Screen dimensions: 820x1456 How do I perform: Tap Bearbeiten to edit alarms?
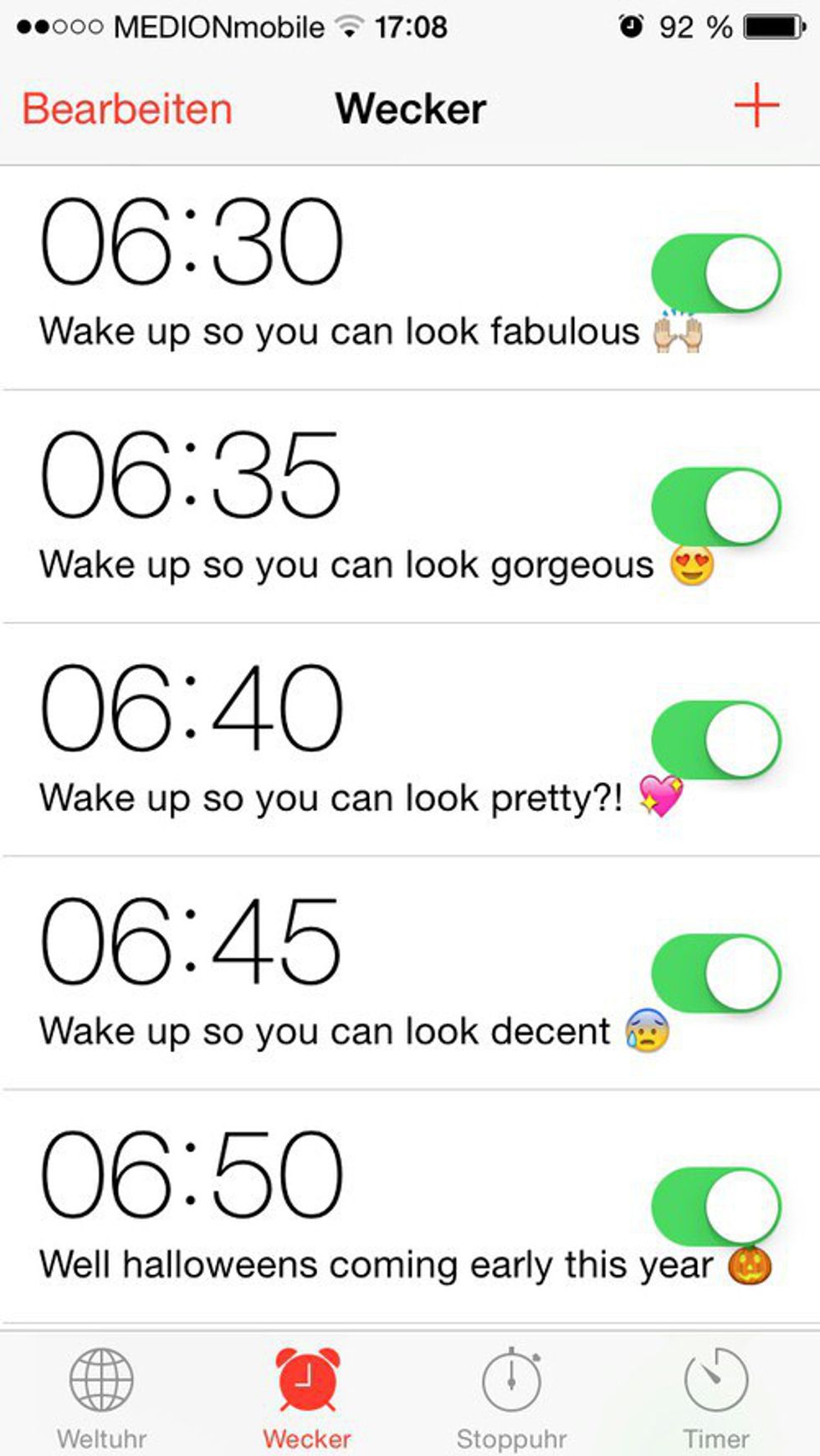127,109
